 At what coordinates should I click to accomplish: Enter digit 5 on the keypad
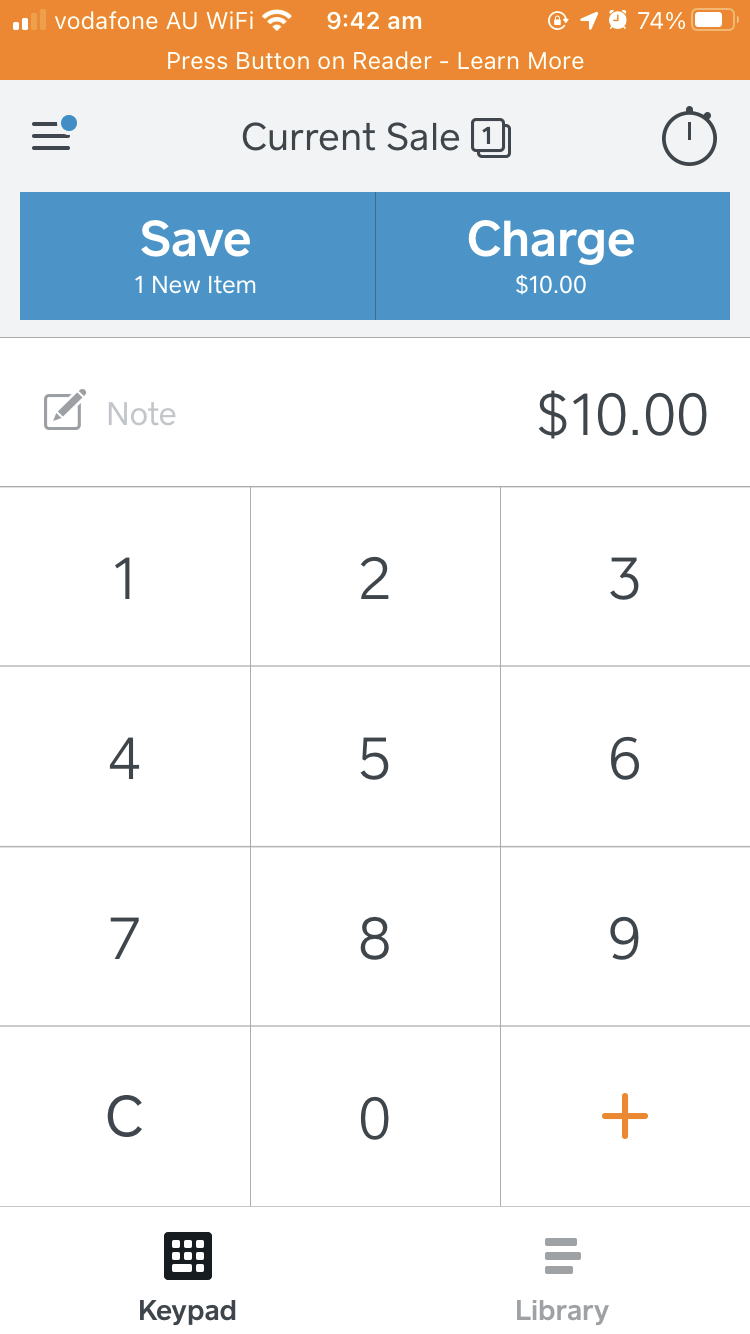pos(375,757)
